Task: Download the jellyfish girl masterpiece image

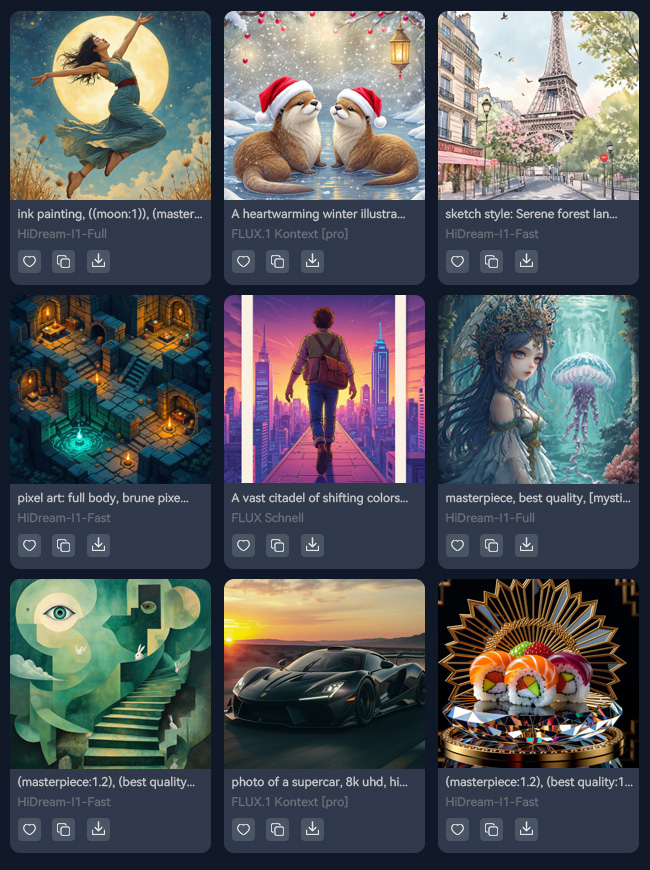Action: pos(526,545)
